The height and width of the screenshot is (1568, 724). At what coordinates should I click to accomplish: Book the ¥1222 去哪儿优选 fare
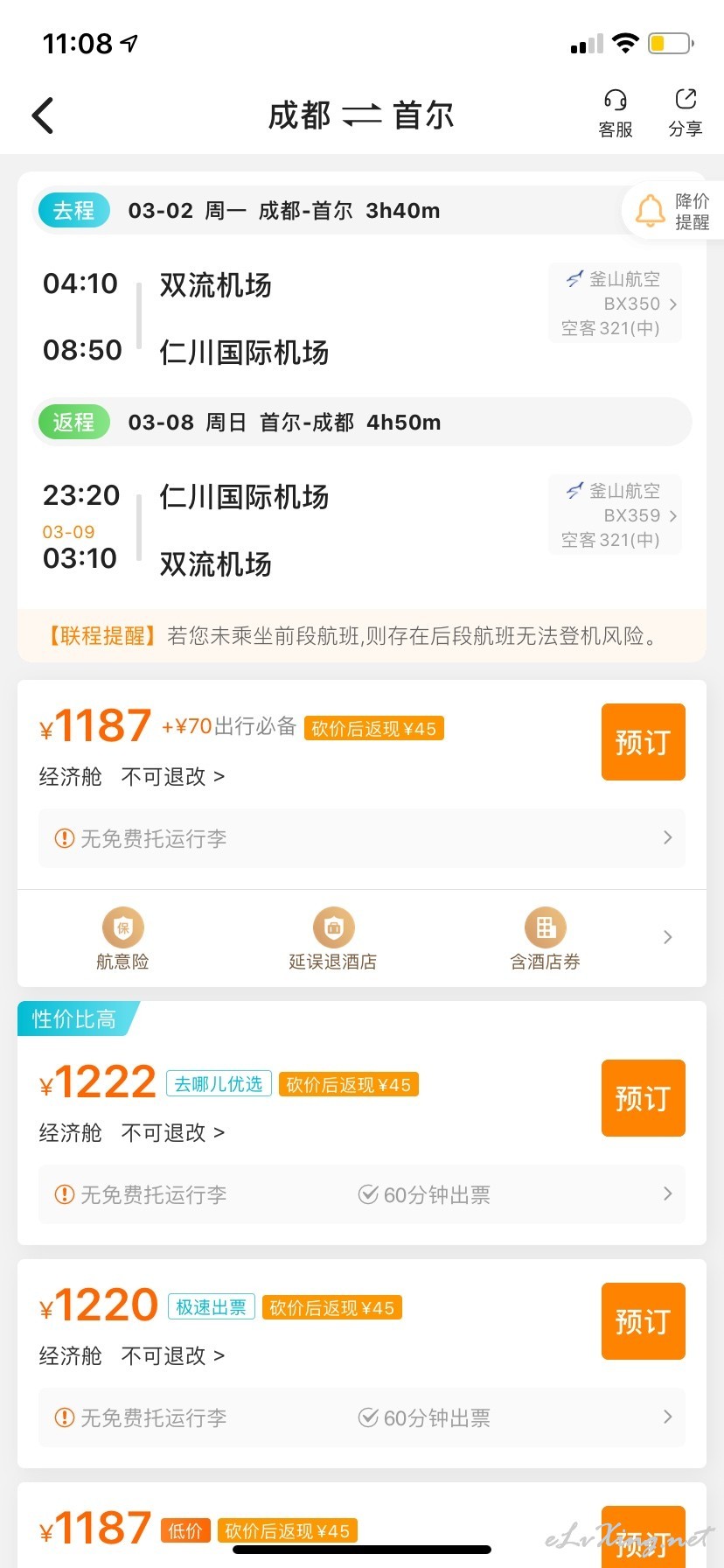coord(643,1098)
